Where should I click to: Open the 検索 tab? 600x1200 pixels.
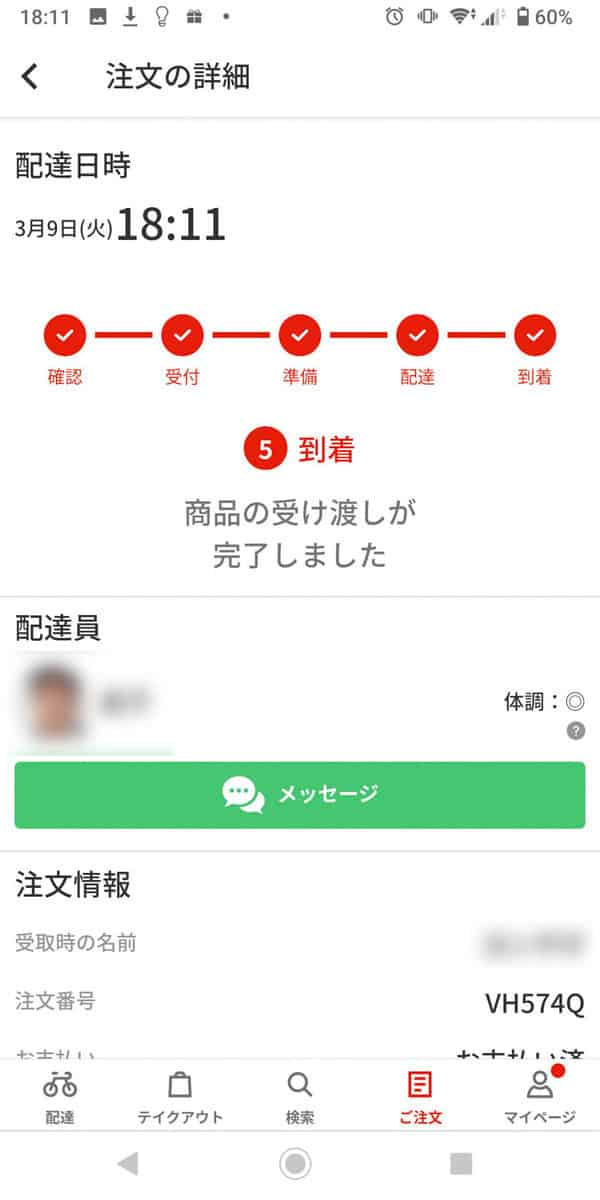299,1097
